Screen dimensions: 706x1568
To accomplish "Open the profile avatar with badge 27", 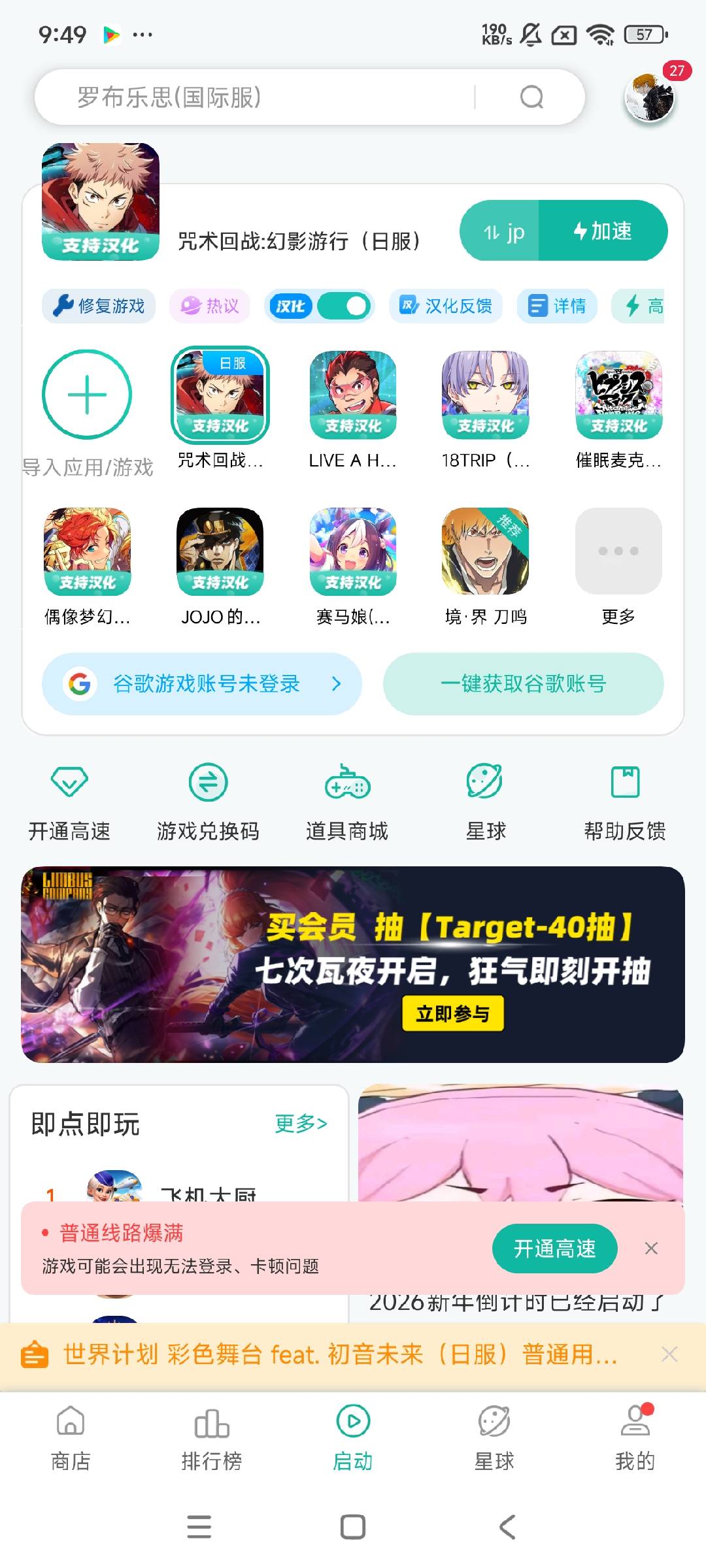I will pyautogui.click(x=649, y=98).
